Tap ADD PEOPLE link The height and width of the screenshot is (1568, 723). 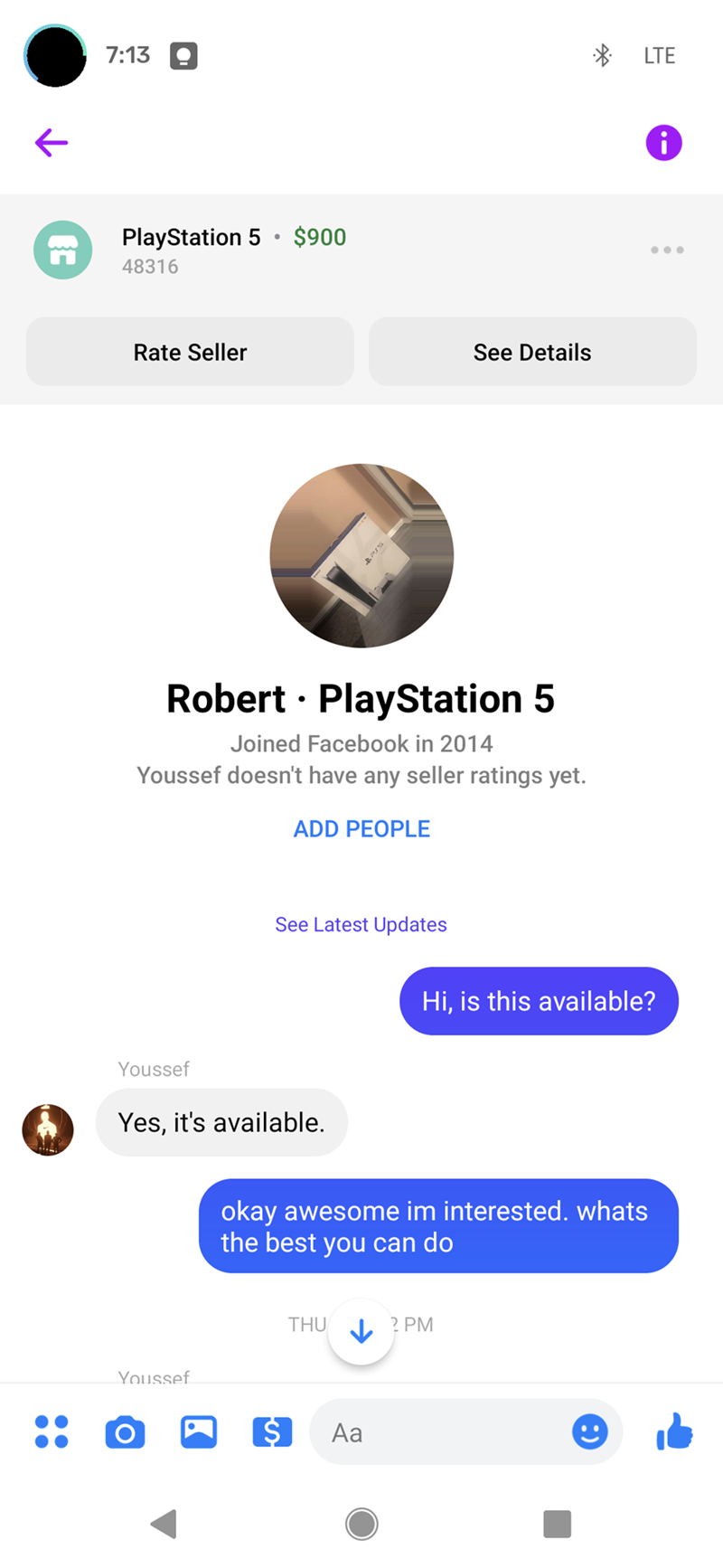click(x=361, y=828)
